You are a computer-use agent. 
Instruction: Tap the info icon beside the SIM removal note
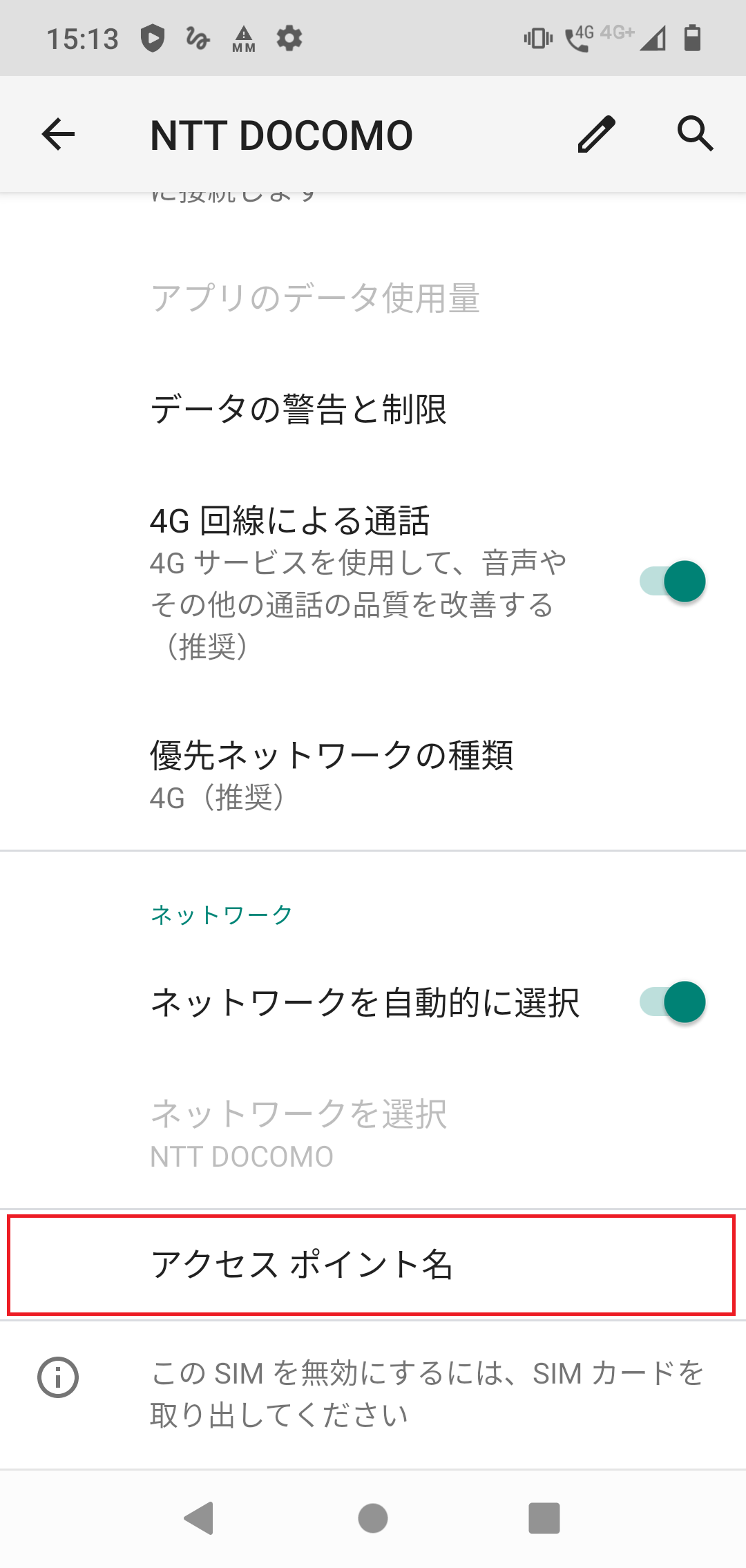59,1377
